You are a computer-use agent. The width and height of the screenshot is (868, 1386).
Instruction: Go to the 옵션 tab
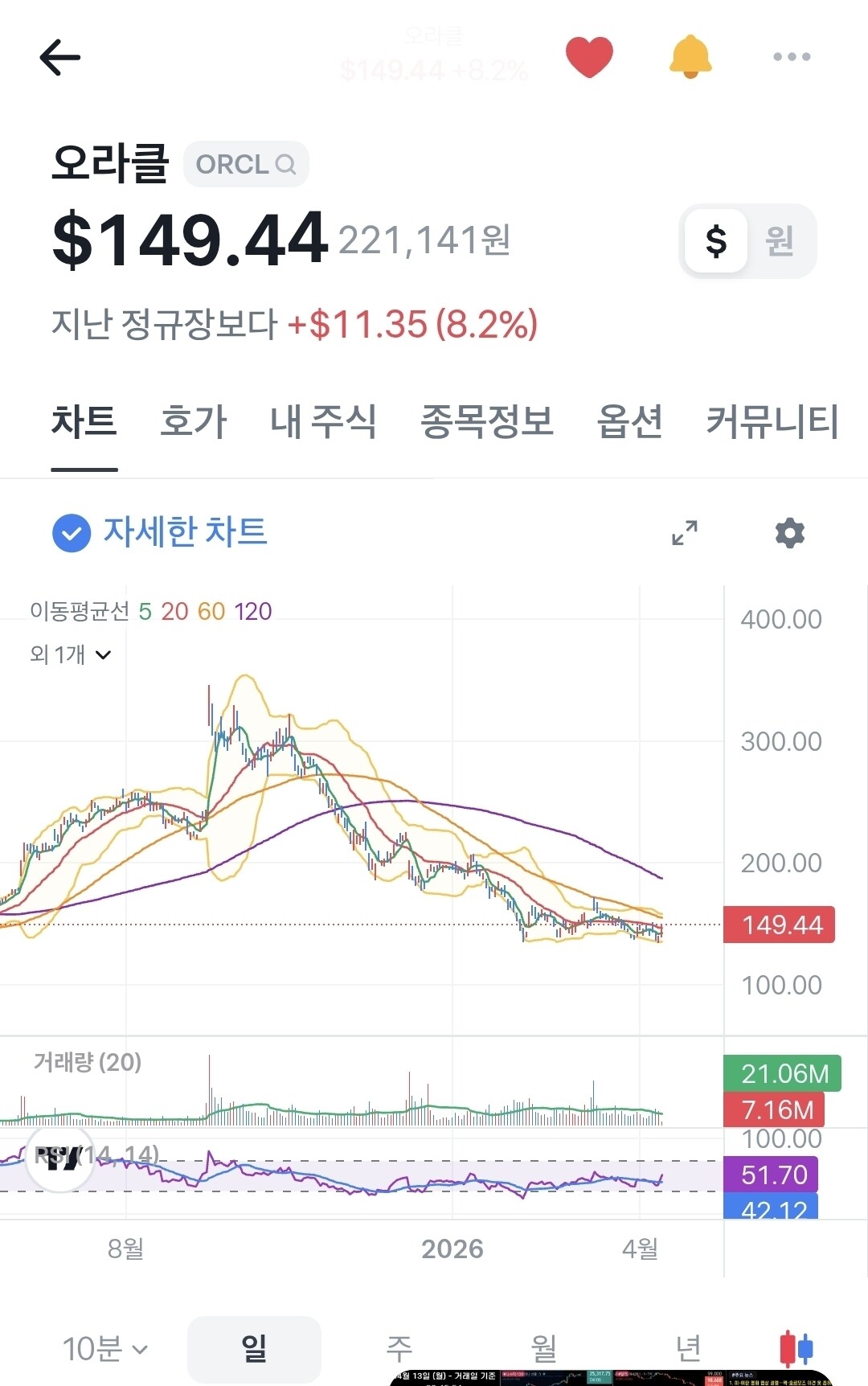click(x=629, y=422)
